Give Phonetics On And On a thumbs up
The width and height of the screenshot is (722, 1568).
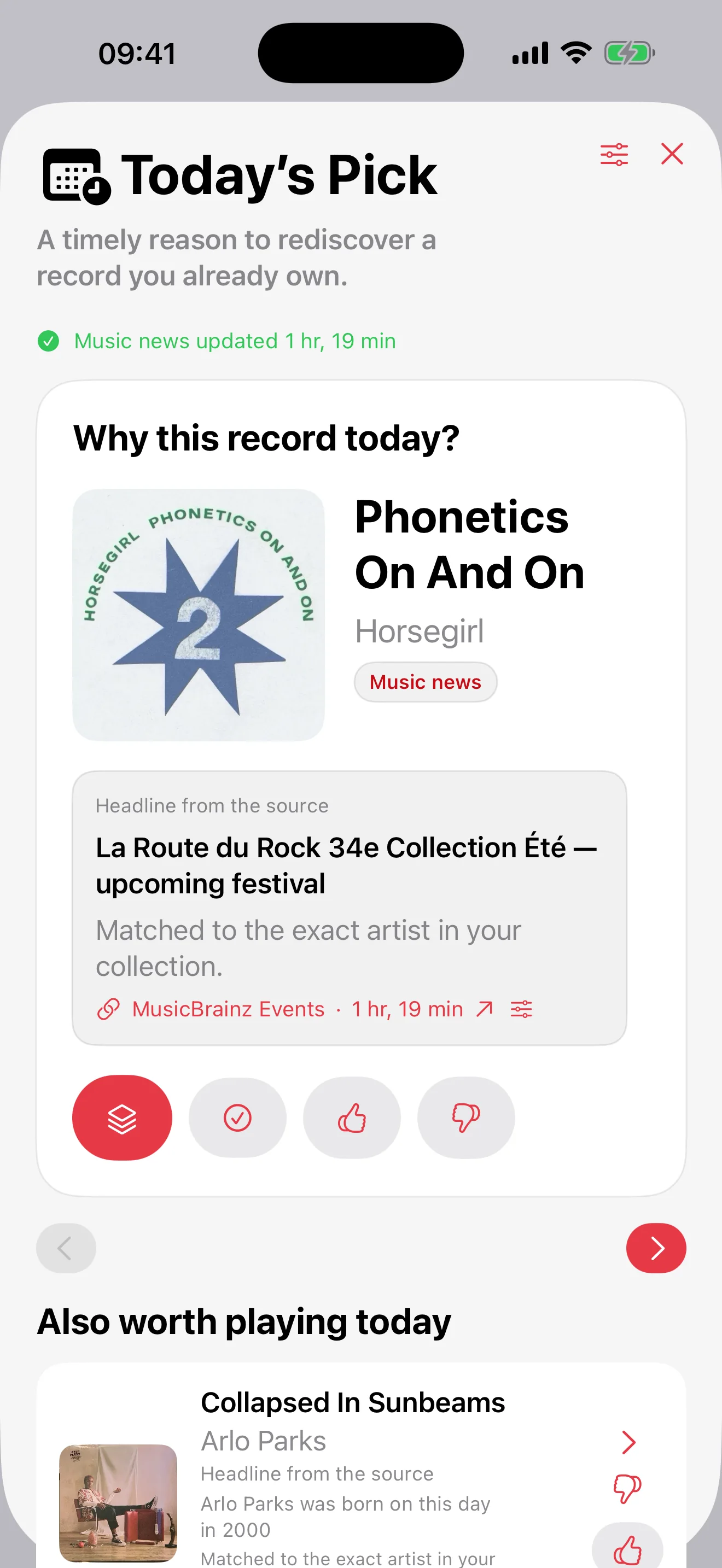point(352,1118)
